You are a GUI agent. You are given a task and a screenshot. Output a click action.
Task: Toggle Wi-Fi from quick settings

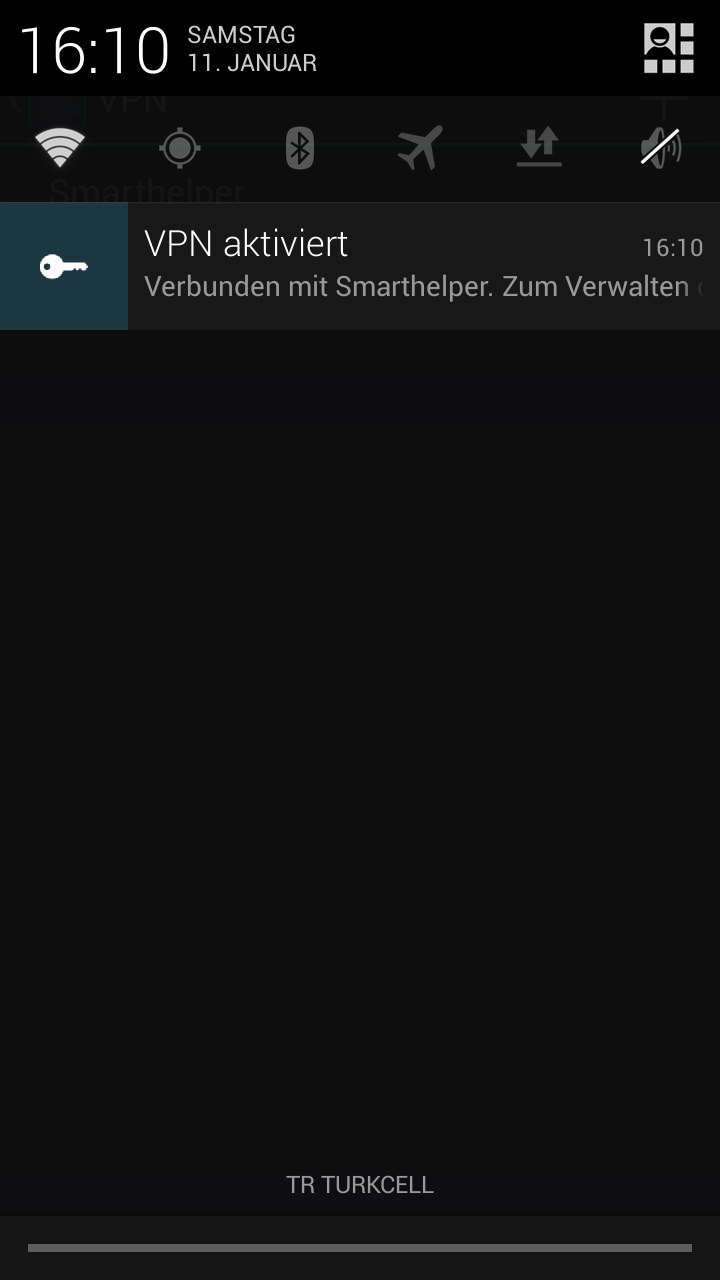pos(60,148)
